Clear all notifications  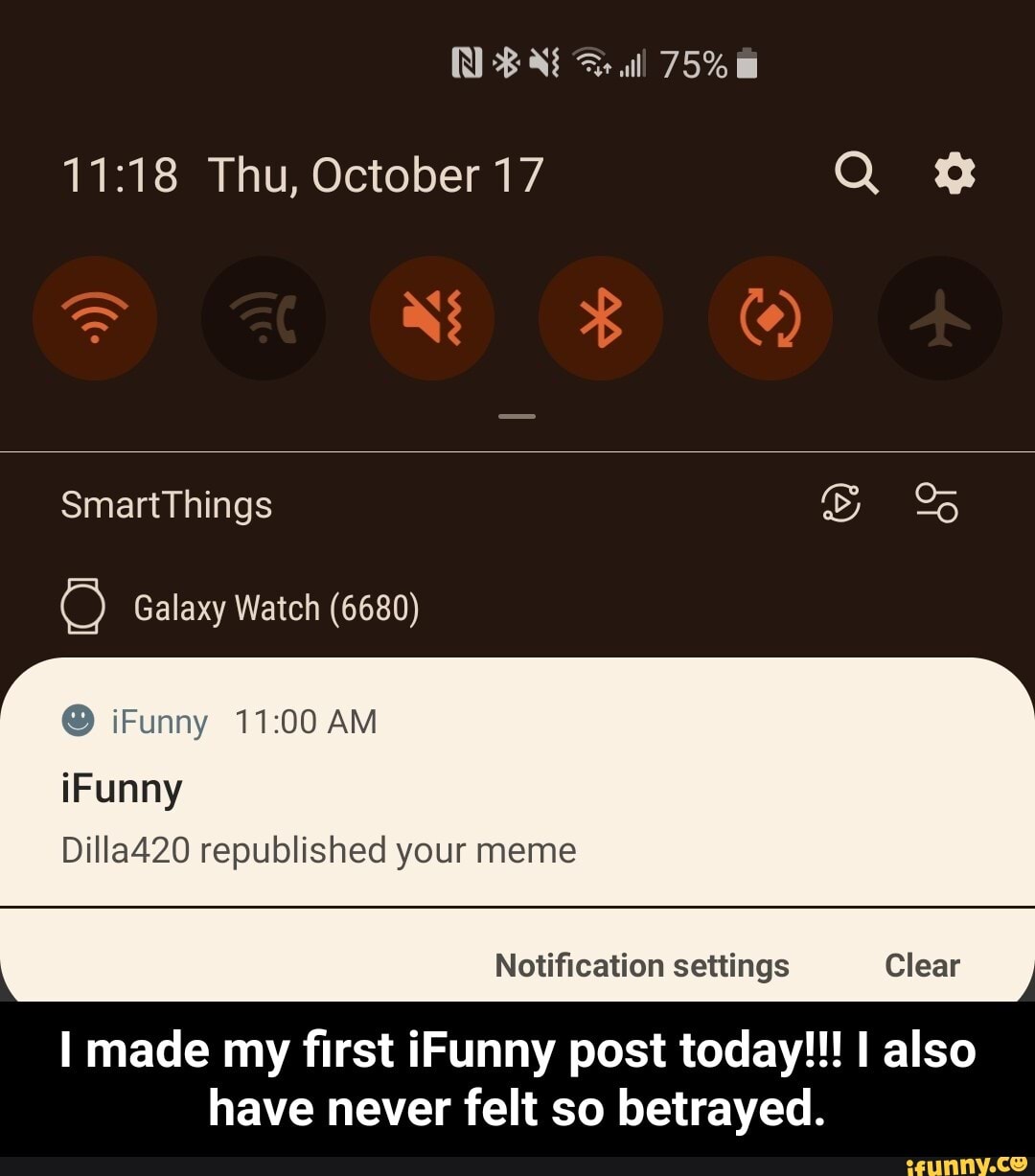click(x=922, y=966)
